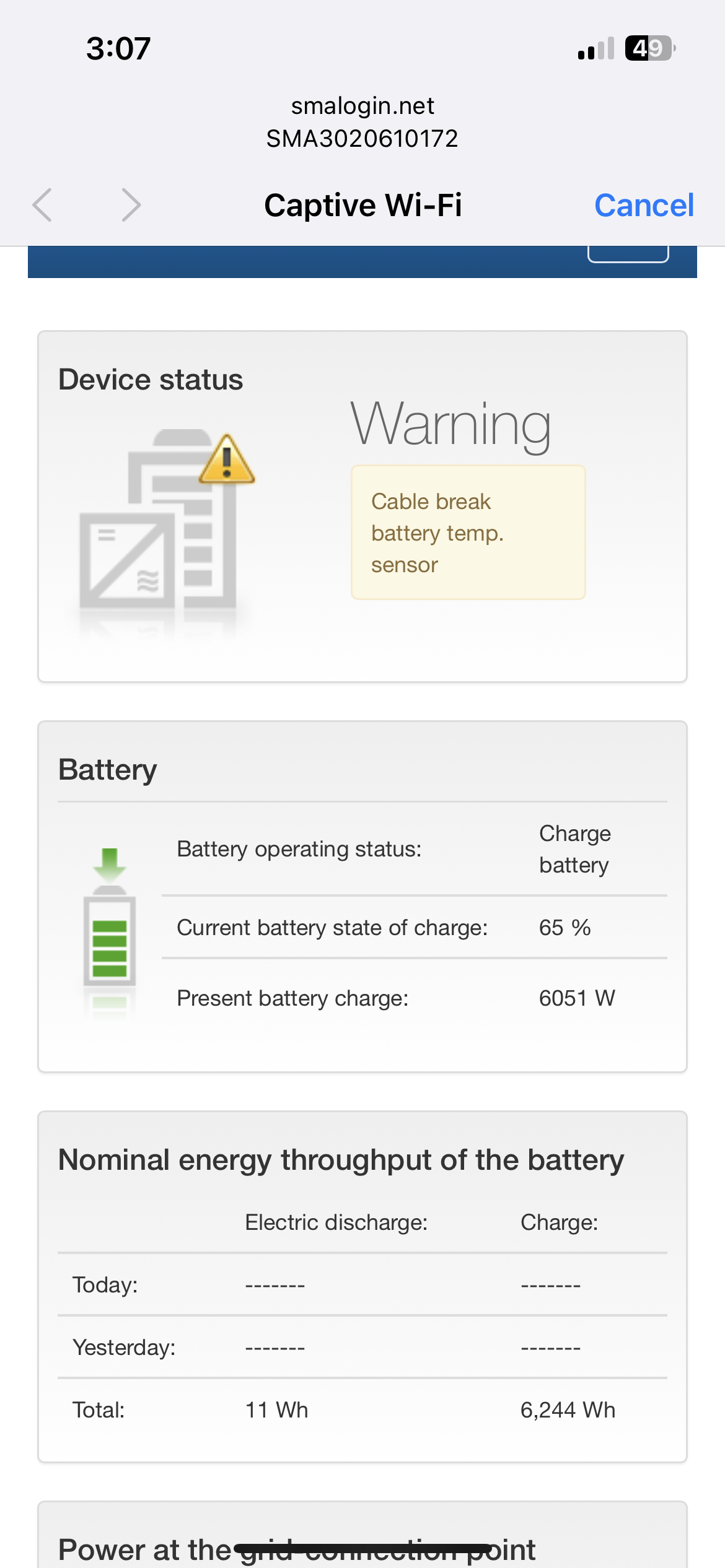725x1568 pixels.
Task: Go forward to the next page
Action: click(131, 205)
